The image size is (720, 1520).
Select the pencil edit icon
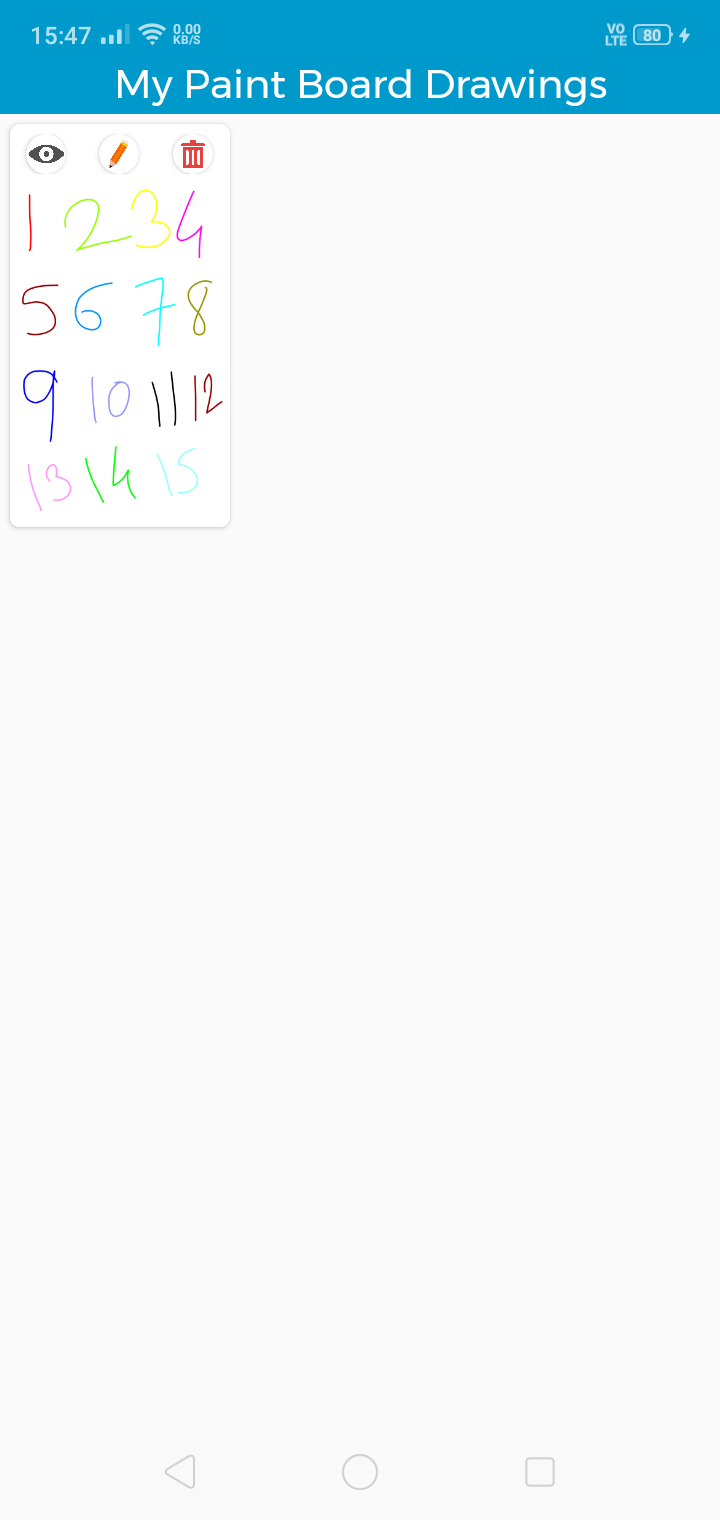118,155
